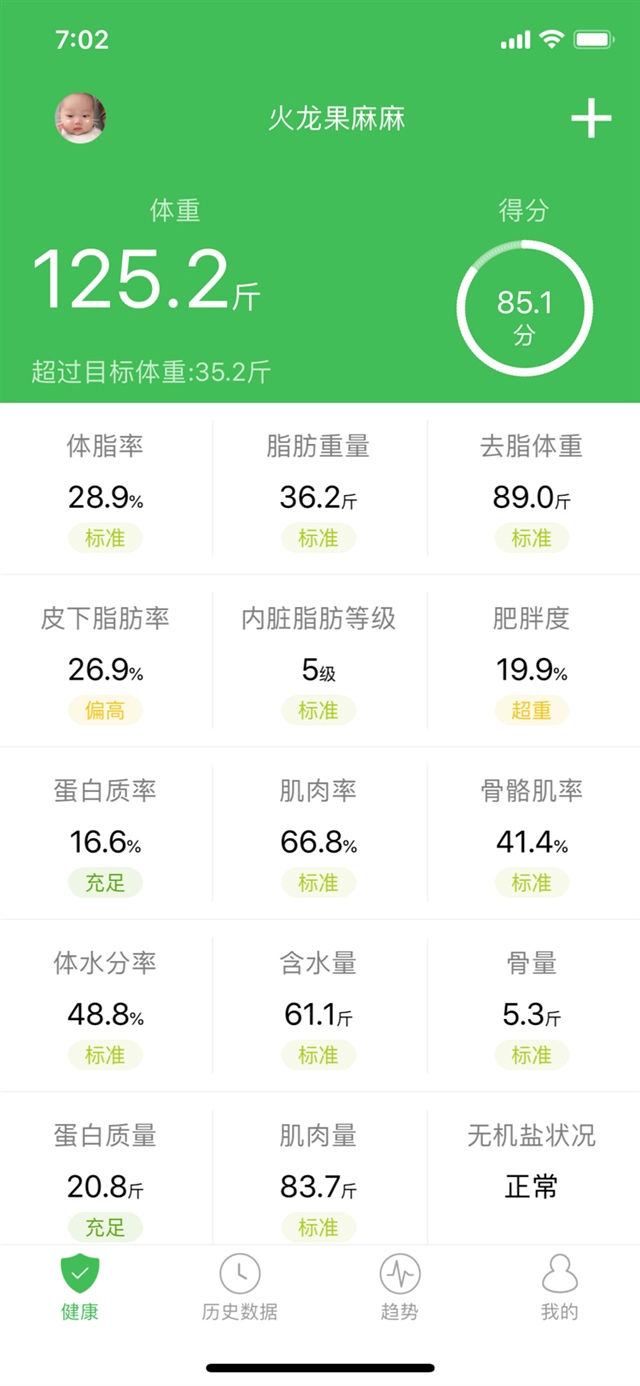
Task: Switch to the 趋势 tab
Action: pos(399,1289)
